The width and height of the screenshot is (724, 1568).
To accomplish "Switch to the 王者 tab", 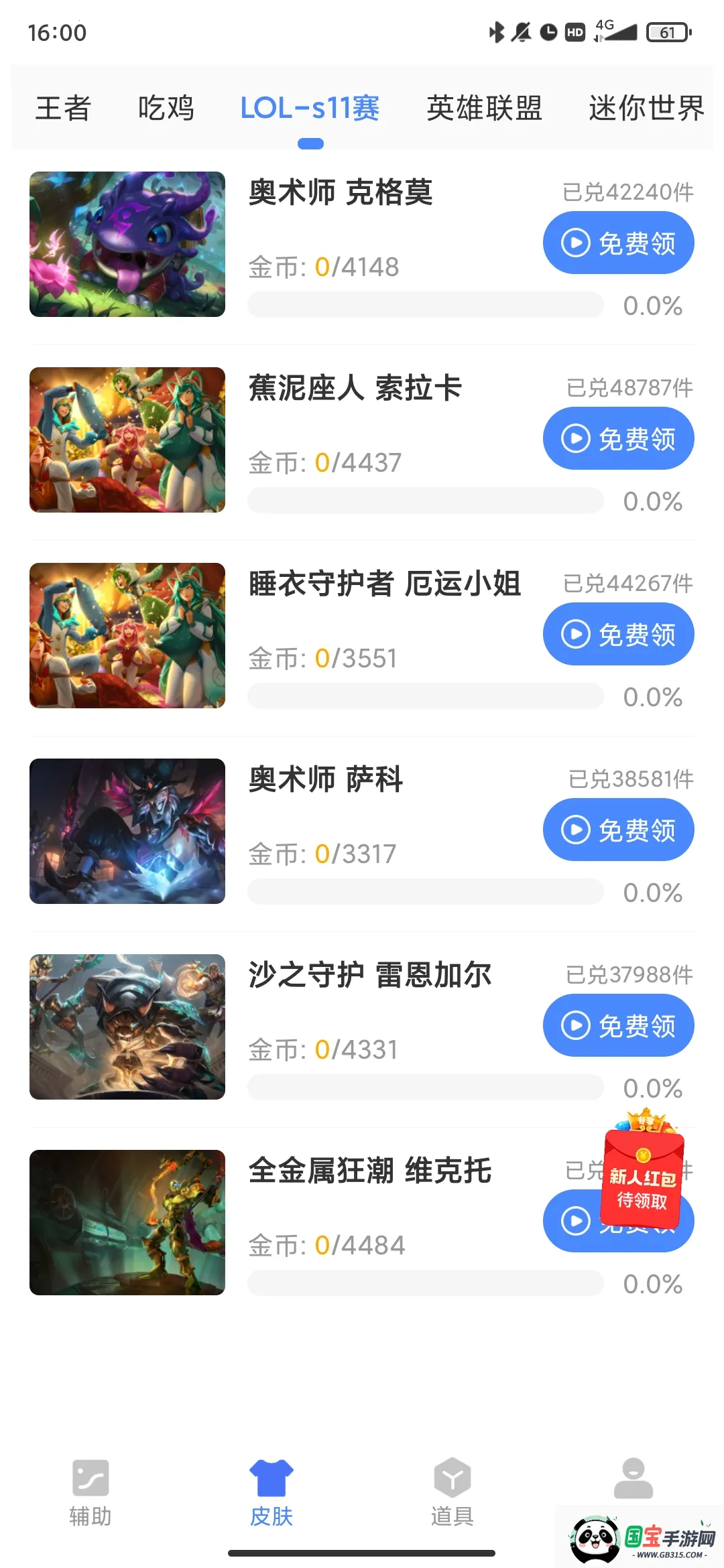I will point(64,109).
